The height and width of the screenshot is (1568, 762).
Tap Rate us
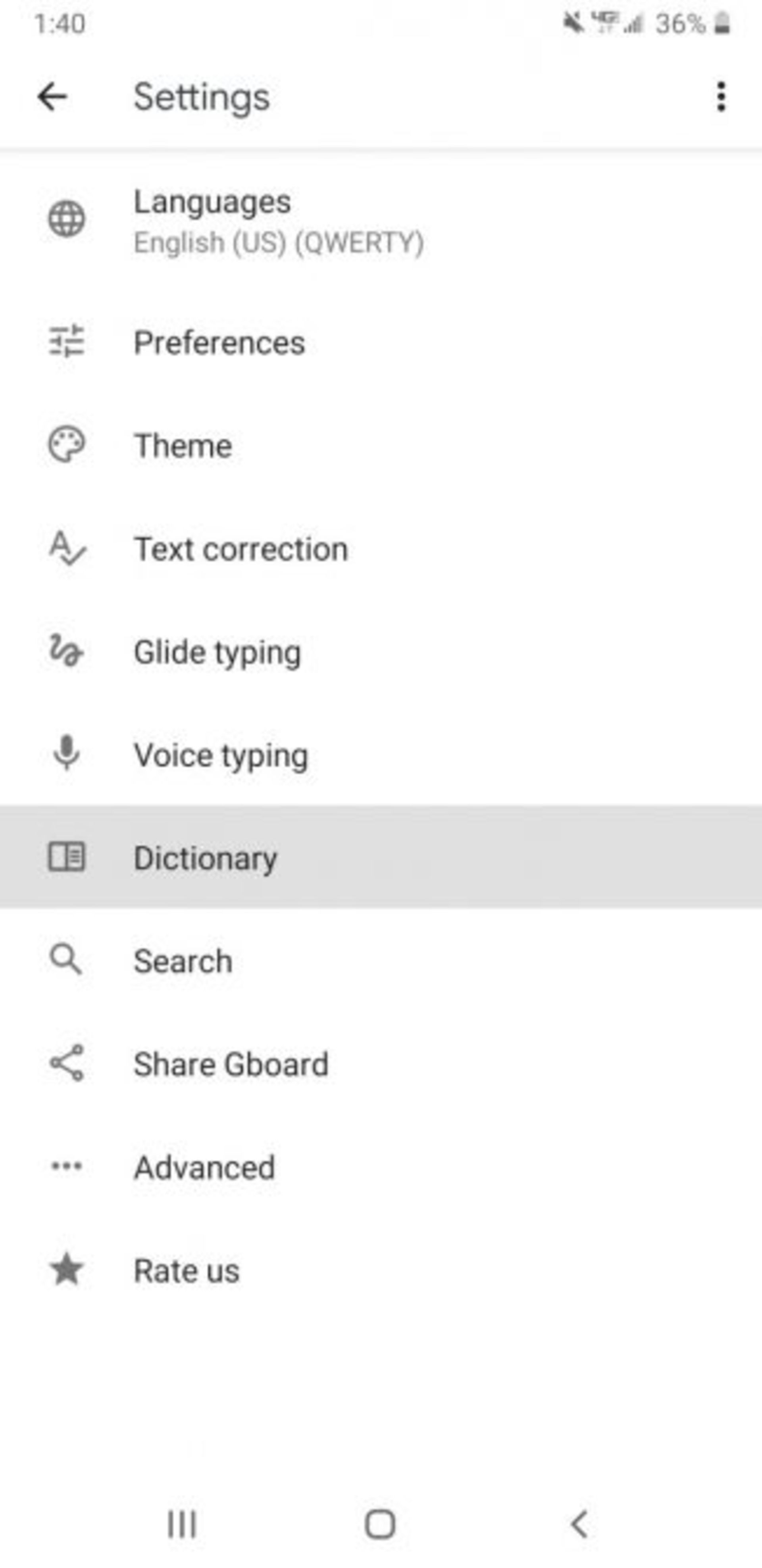[187, 1270]
